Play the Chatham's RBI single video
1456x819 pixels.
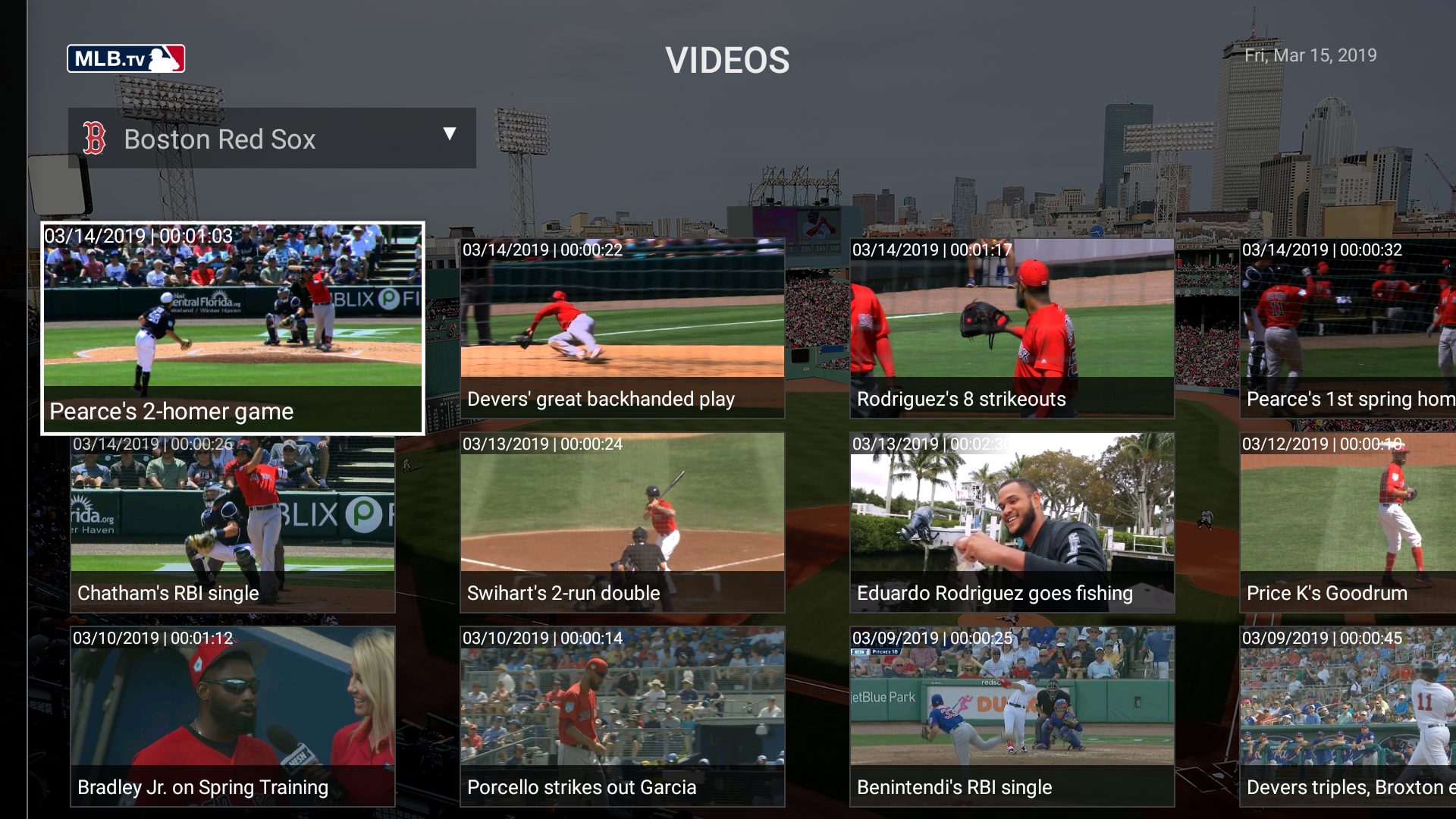coord(232,522)
